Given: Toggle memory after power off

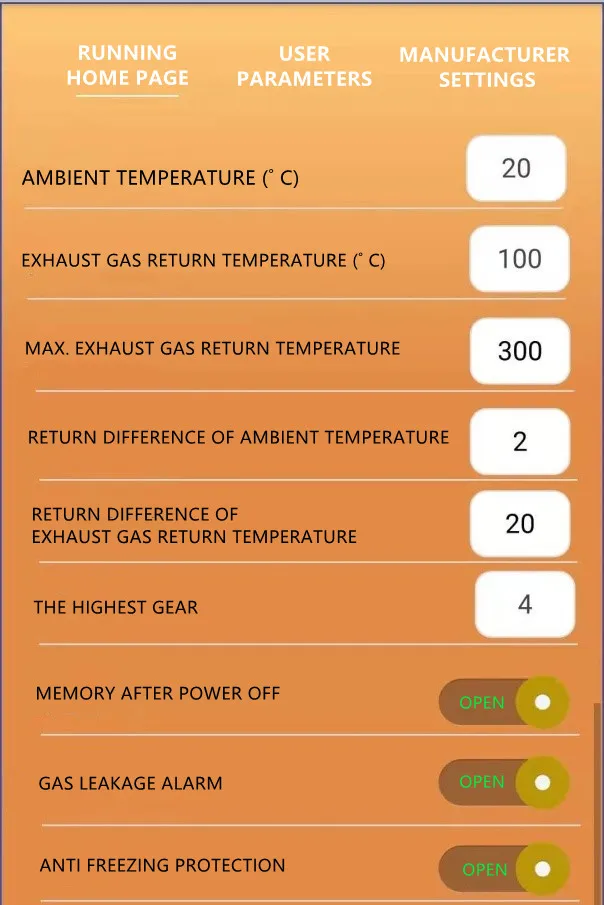Looking at the screenshot, I should (504, 702).
